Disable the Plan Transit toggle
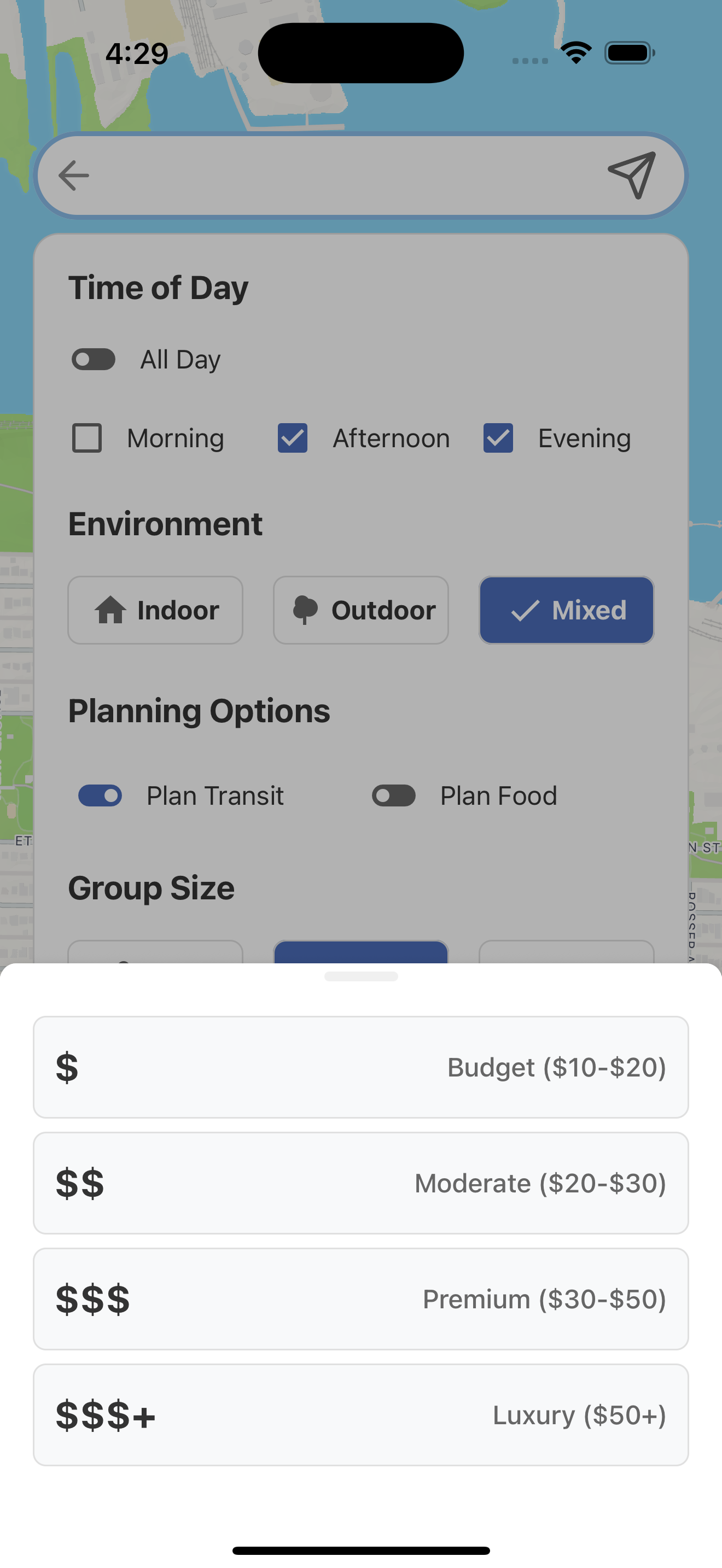This screenshot has width=722, height=1568. pyautogui.click(x=99, y=795)
